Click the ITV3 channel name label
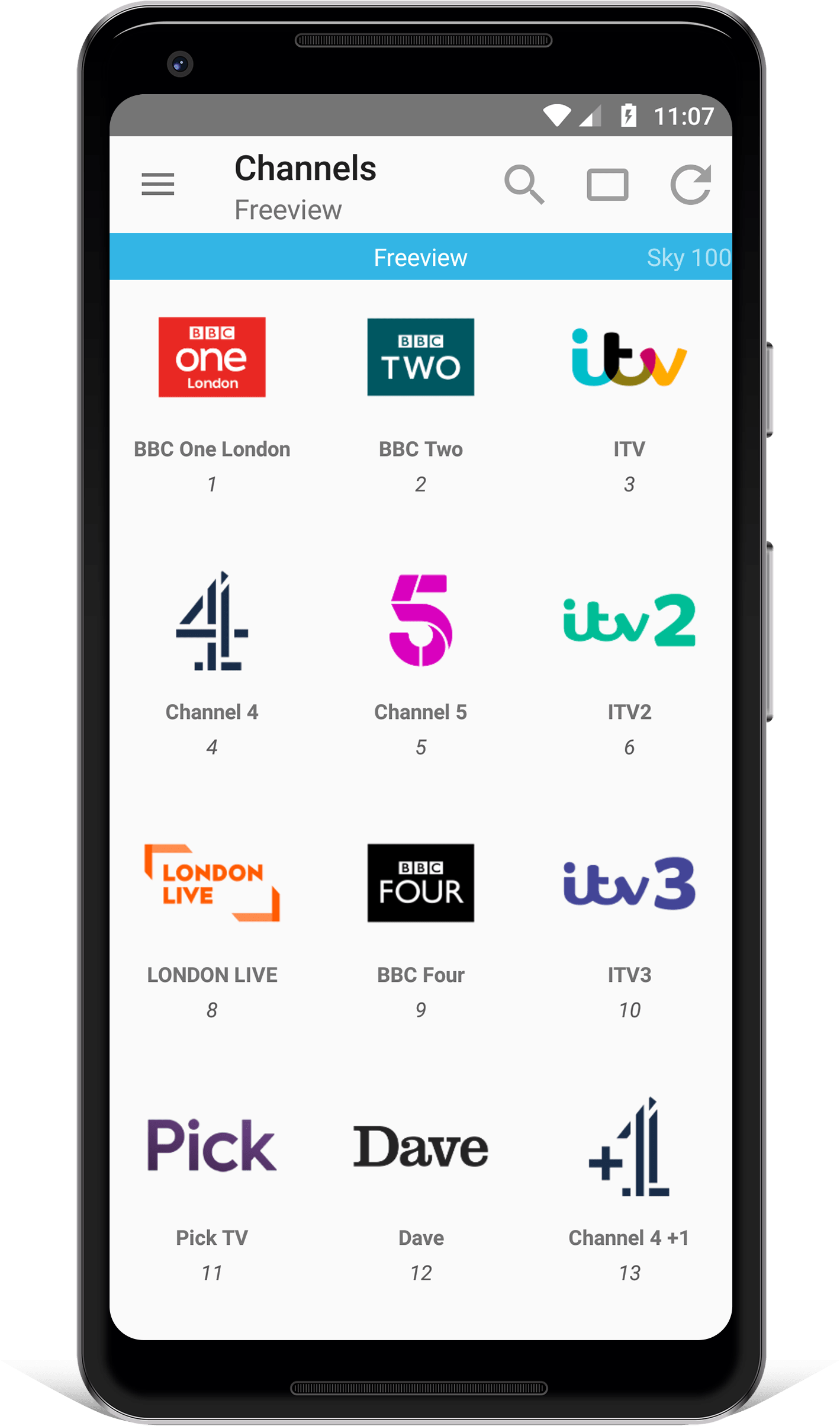The height and width of the screenshot is (1426, 840). click(x=629, y=975)
